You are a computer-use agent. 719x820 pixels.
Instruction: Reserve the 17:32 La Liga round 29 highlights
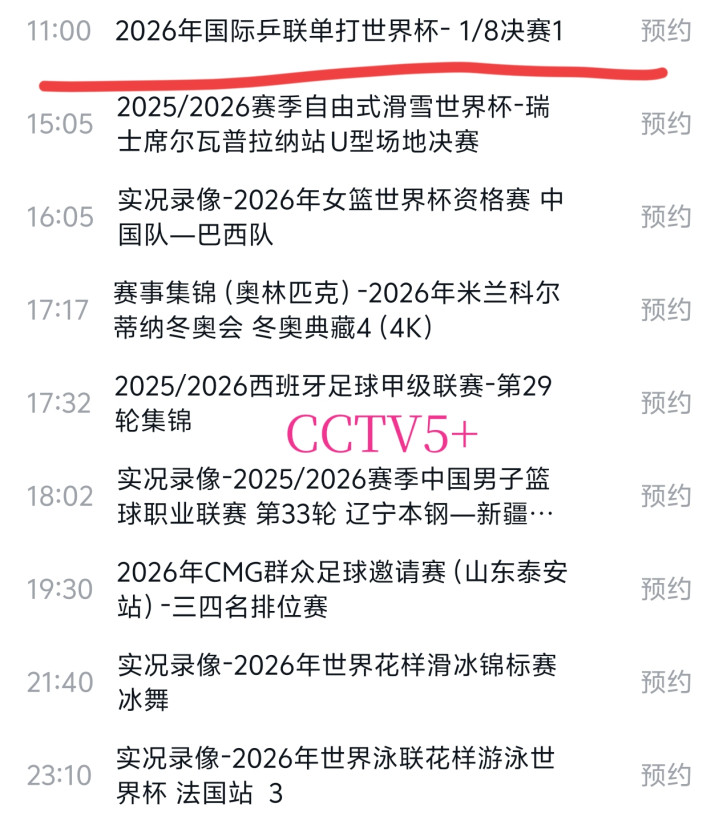[665, 403]
